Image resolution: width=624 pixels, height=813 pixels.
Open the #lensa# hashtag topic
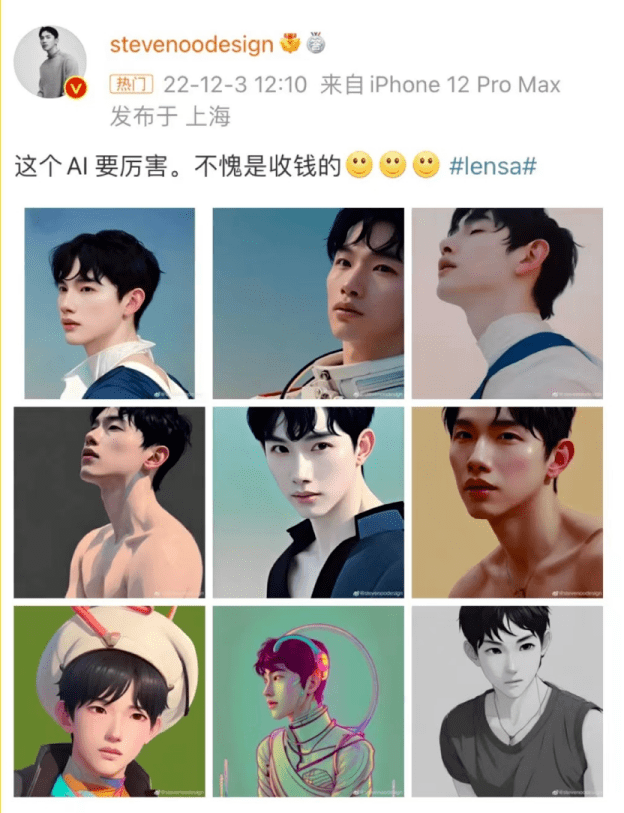tap(493, 166)
